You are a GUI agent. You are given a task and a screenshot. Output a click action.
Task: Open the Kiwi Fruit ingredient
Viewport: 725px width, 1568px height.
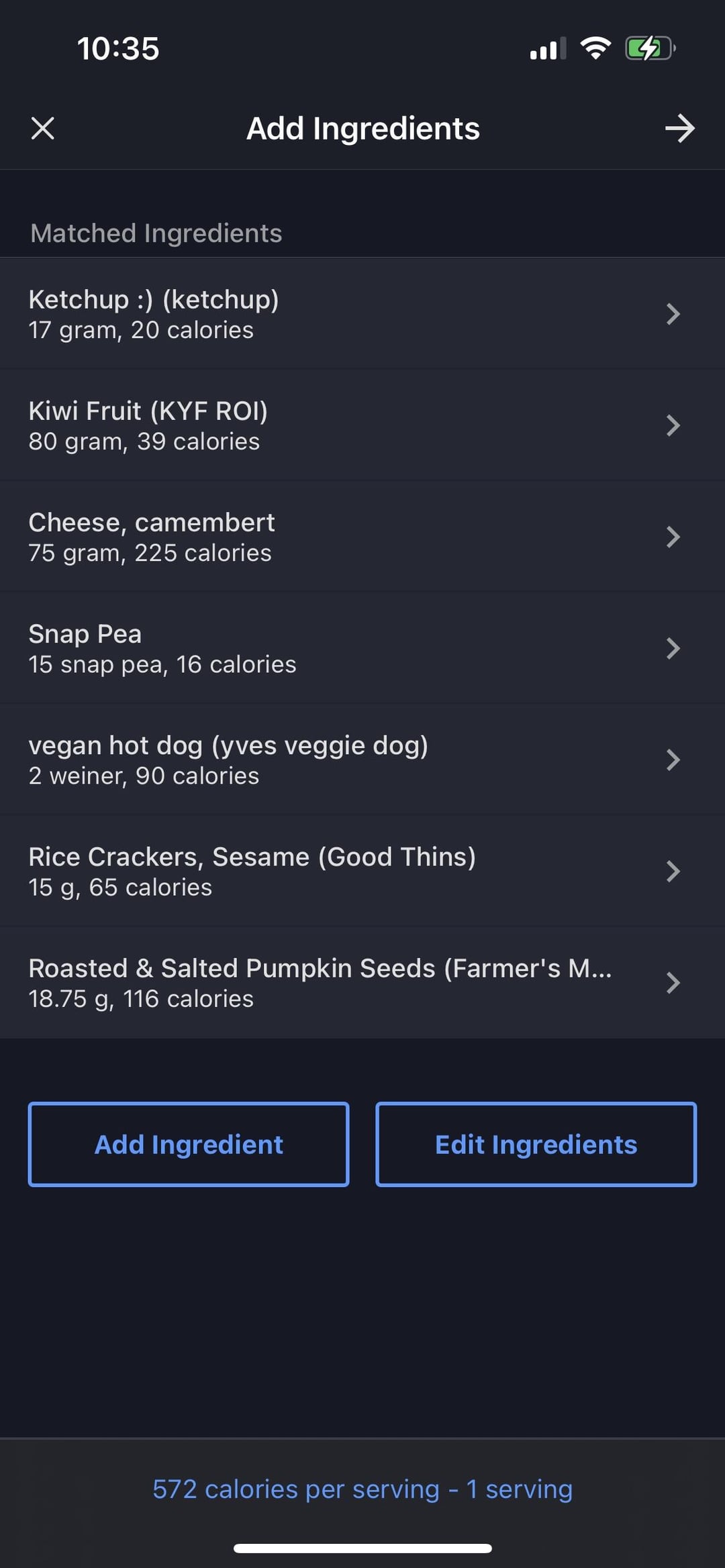(x=362, y=425)
